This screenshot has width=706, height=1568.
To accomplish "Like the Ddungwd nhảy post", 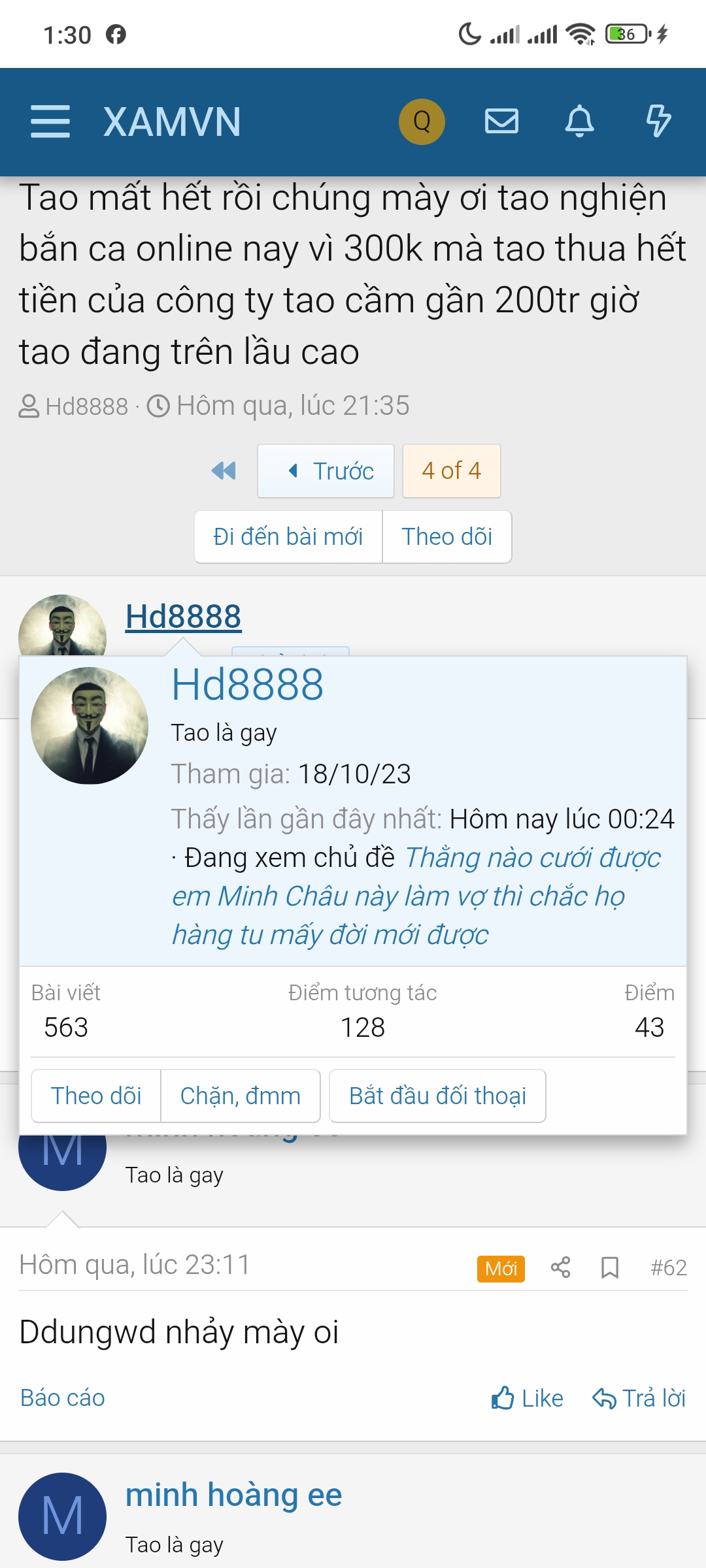I will pyautogui.click(x=527, y=1398).
